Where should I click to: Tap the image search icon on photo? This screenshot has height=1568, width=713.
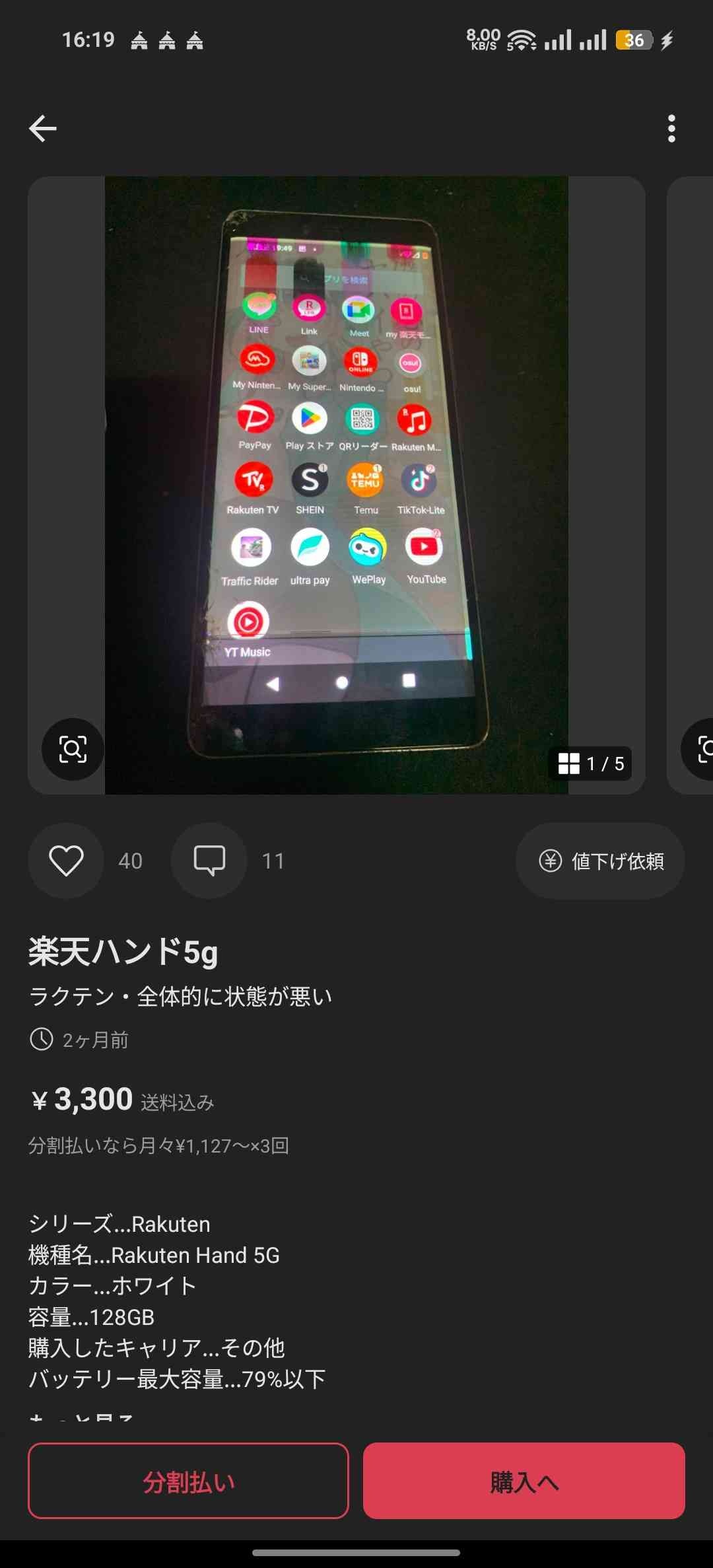coord(73,749)
